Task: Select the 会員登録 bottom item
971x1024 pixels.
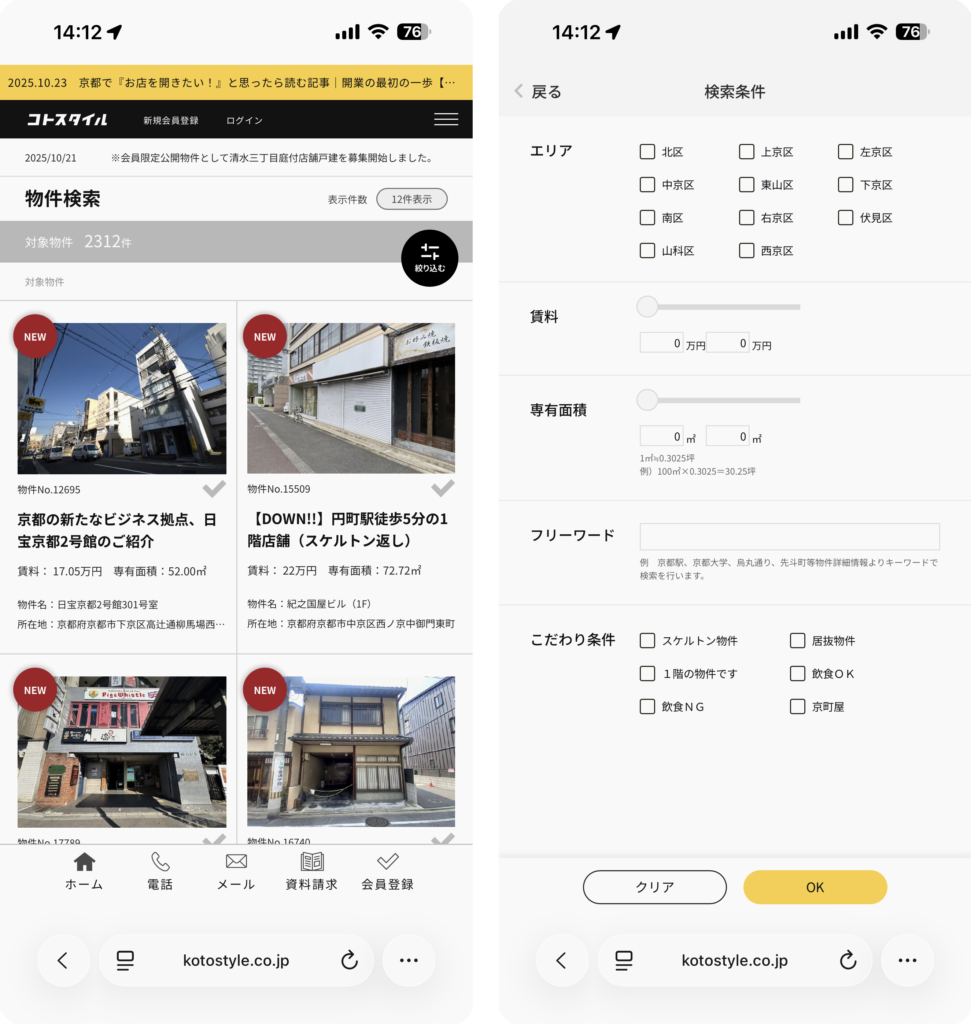Action: 387,871
